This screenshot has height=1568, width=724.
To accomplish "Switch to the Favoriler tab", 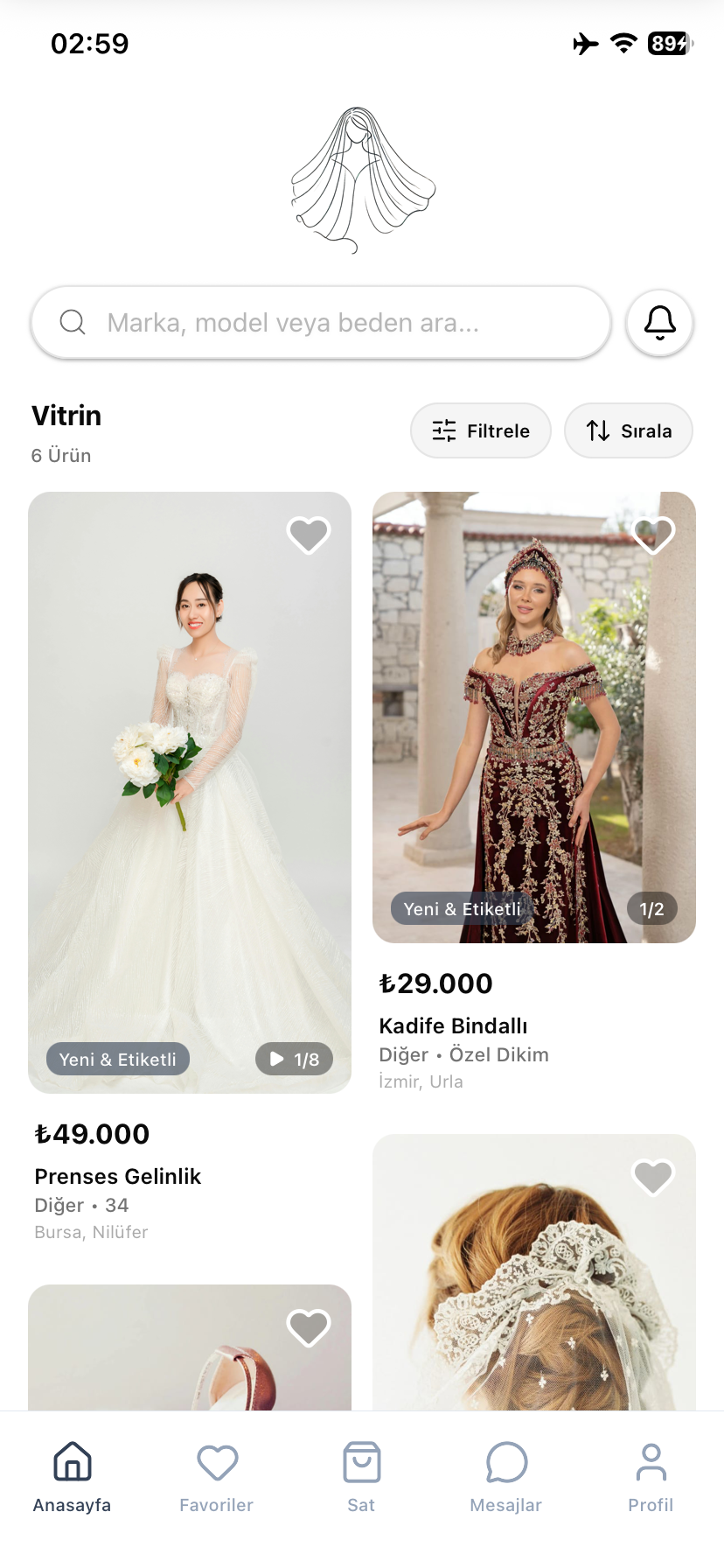I will point(217,1477).
